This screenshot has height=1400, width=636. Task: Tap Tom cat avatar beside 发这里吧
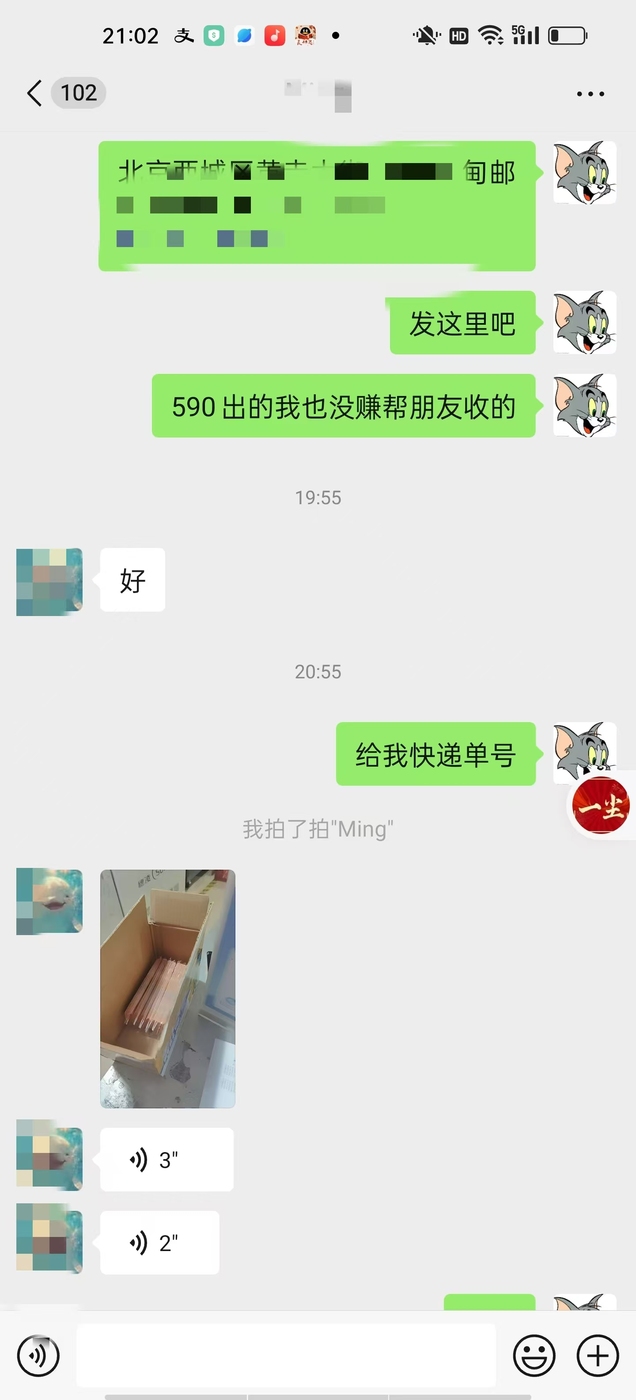pyautogui.click(x=585, y=322)
